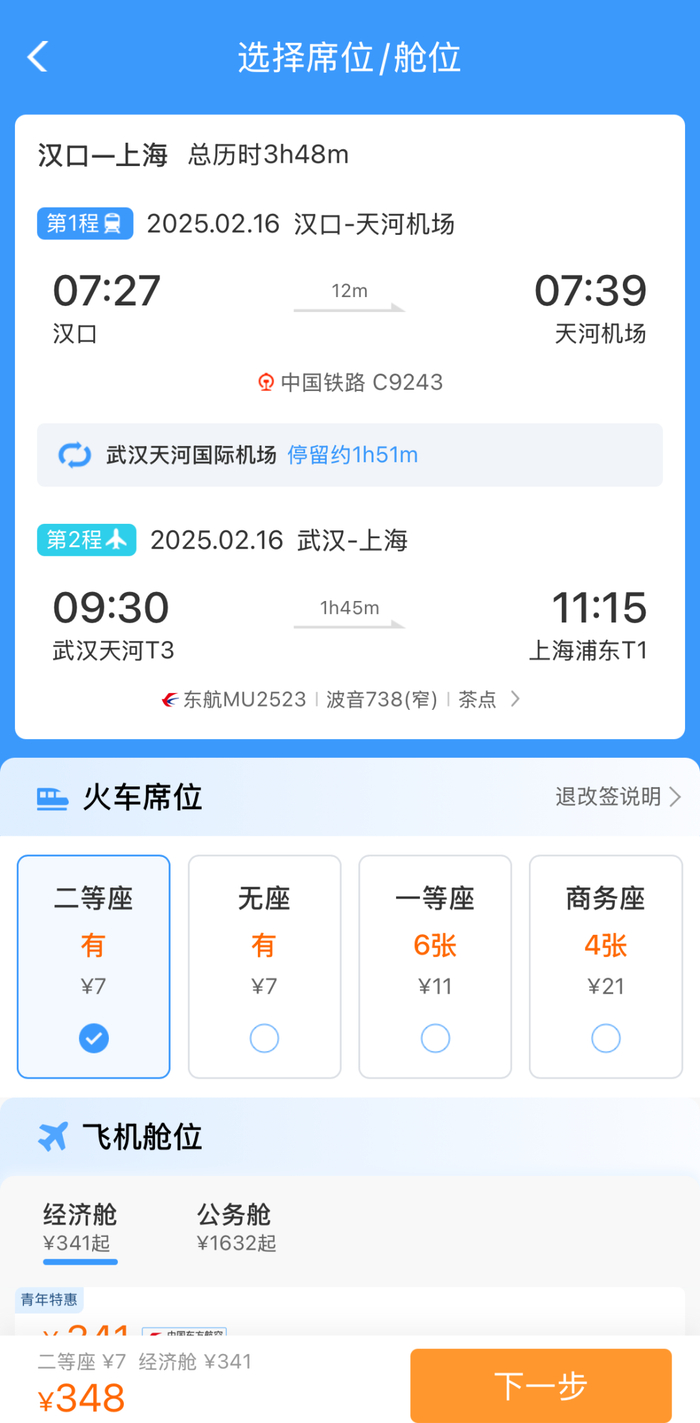Screen dimensions: 700x1423
Task: Pick the 商务座 business seat
Action: [605, 966]
